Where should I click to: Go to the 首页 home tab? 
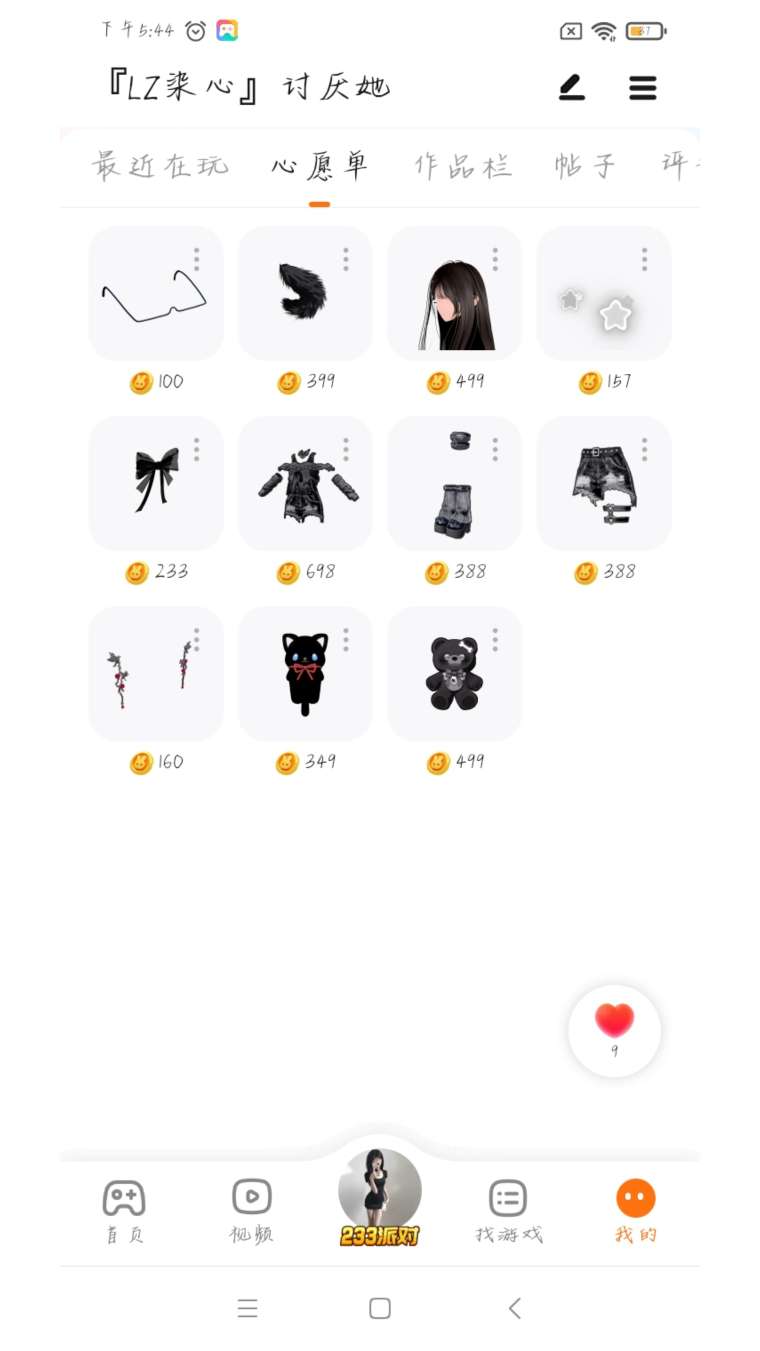[x=124, y=1210]
